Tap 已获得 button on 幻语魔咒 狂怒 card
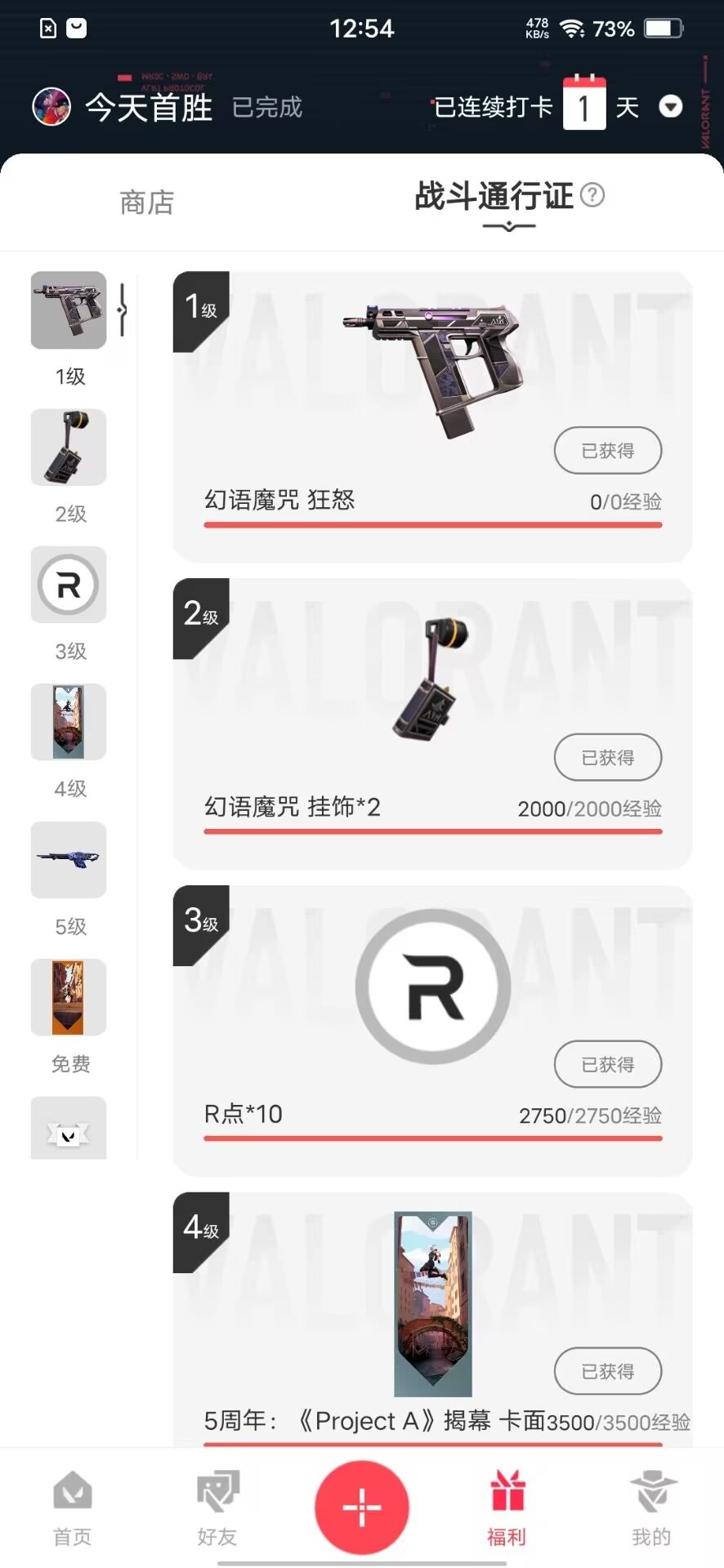The height and width of the screenshot is (1568, 724). [608, 450]
